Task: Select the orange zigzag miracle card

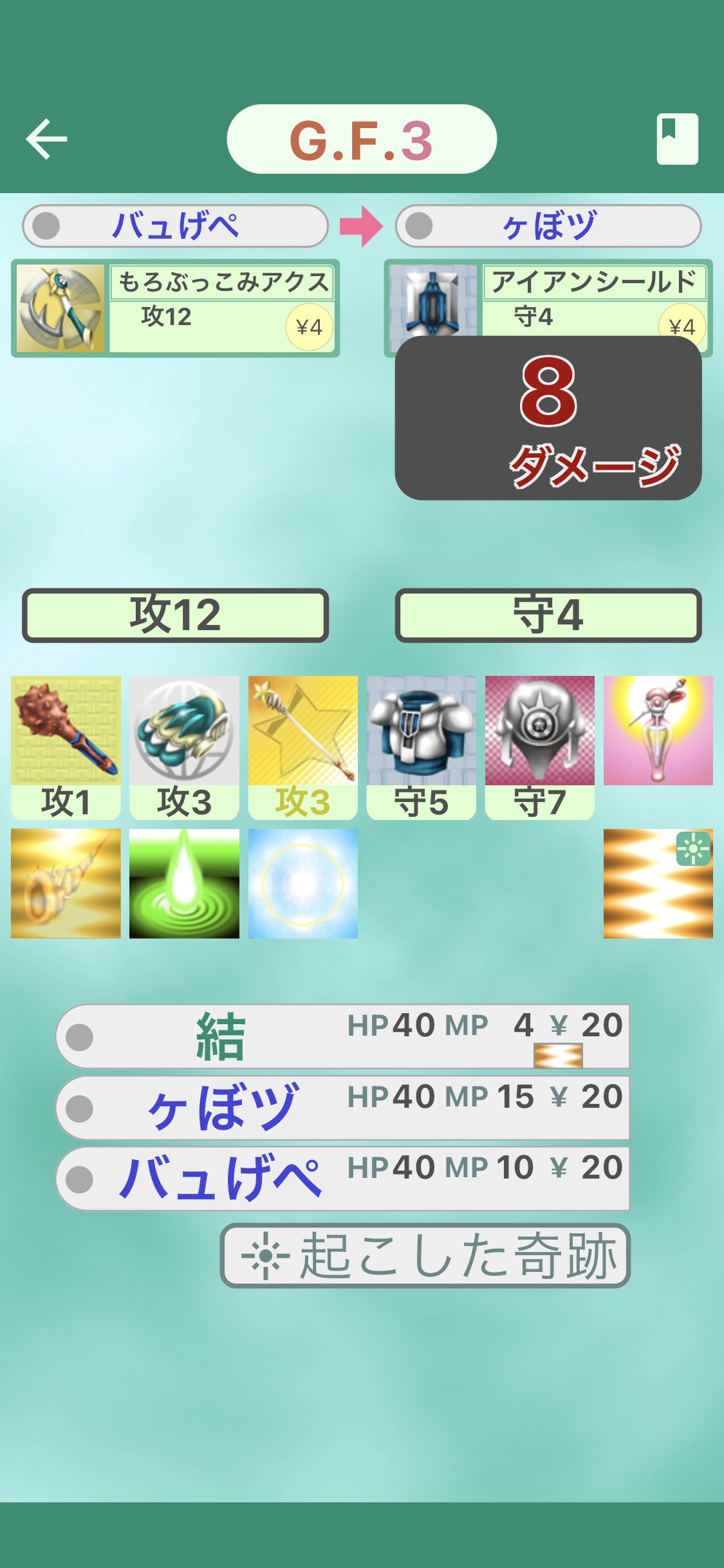Action: tap(658, 883)
